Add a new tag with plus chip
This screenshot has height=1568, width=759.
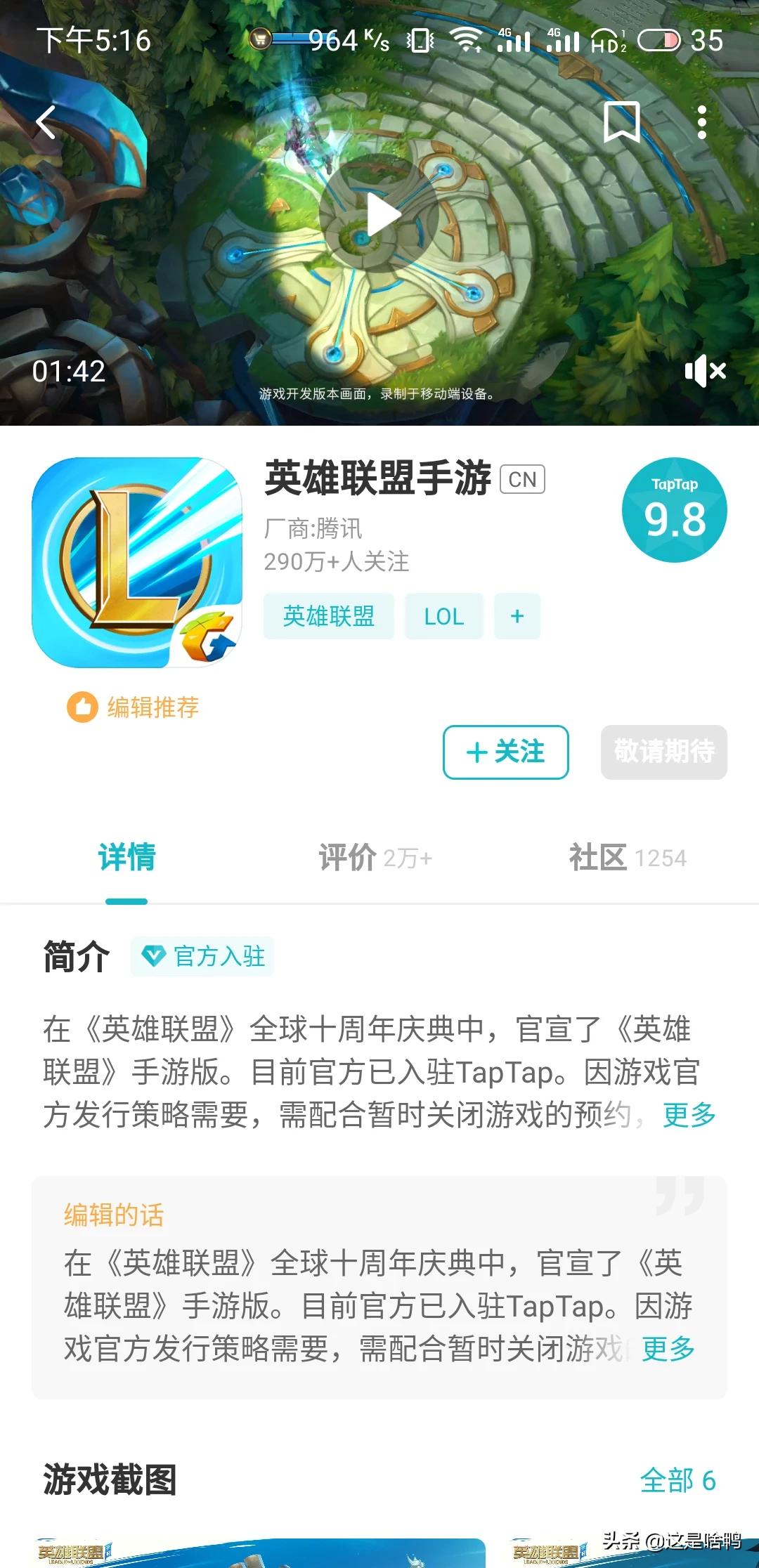pos(517,616)
